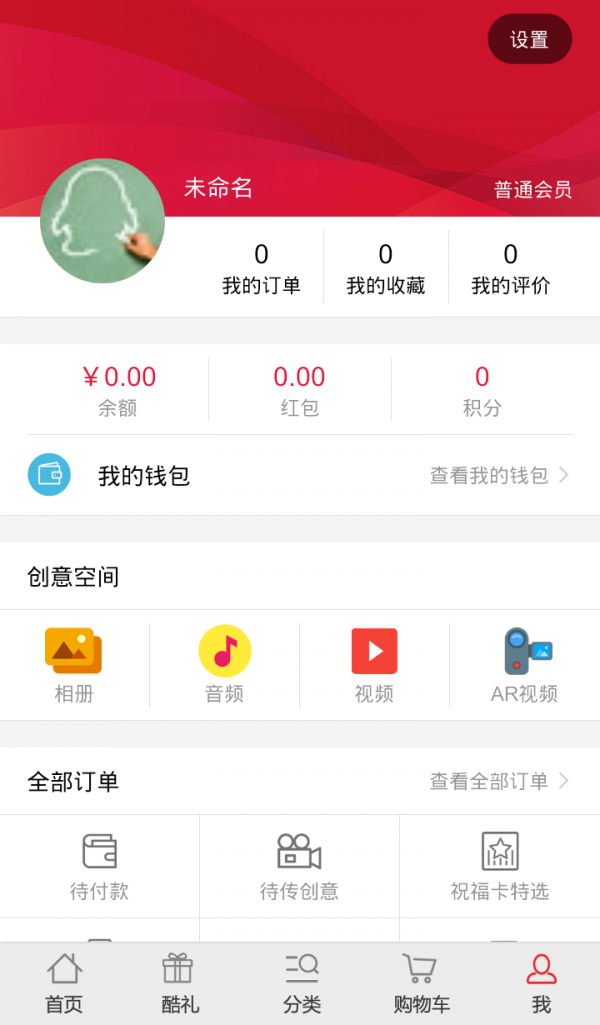Switch to the 酷礼 gifts tab
600x1025 pixels.
tap(179, 984)
